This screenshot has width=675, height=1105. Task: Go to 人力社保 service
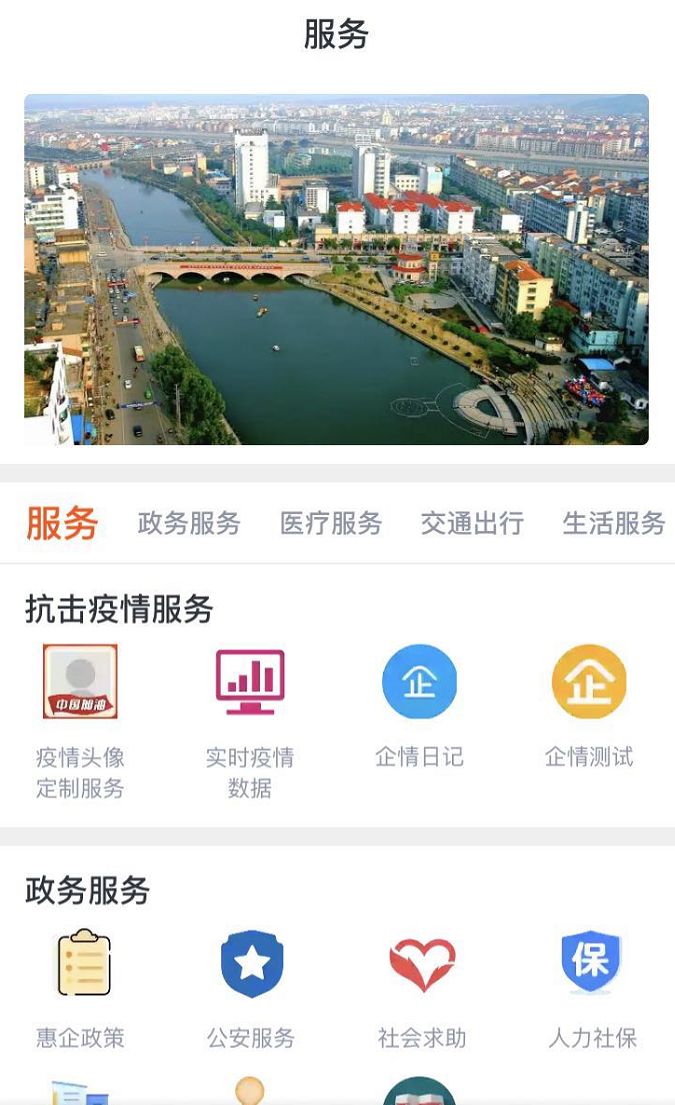click(591, 964)
